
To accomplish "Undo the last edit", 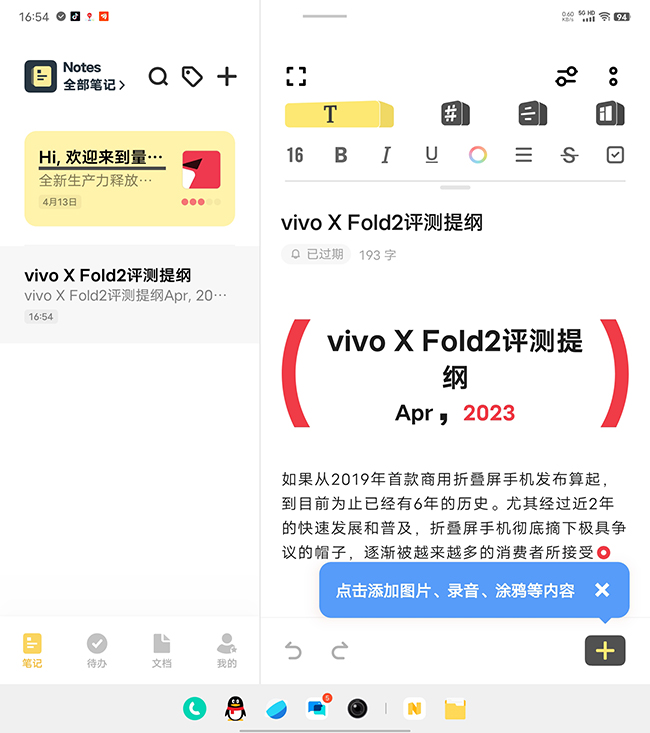I will click(294, 652).
